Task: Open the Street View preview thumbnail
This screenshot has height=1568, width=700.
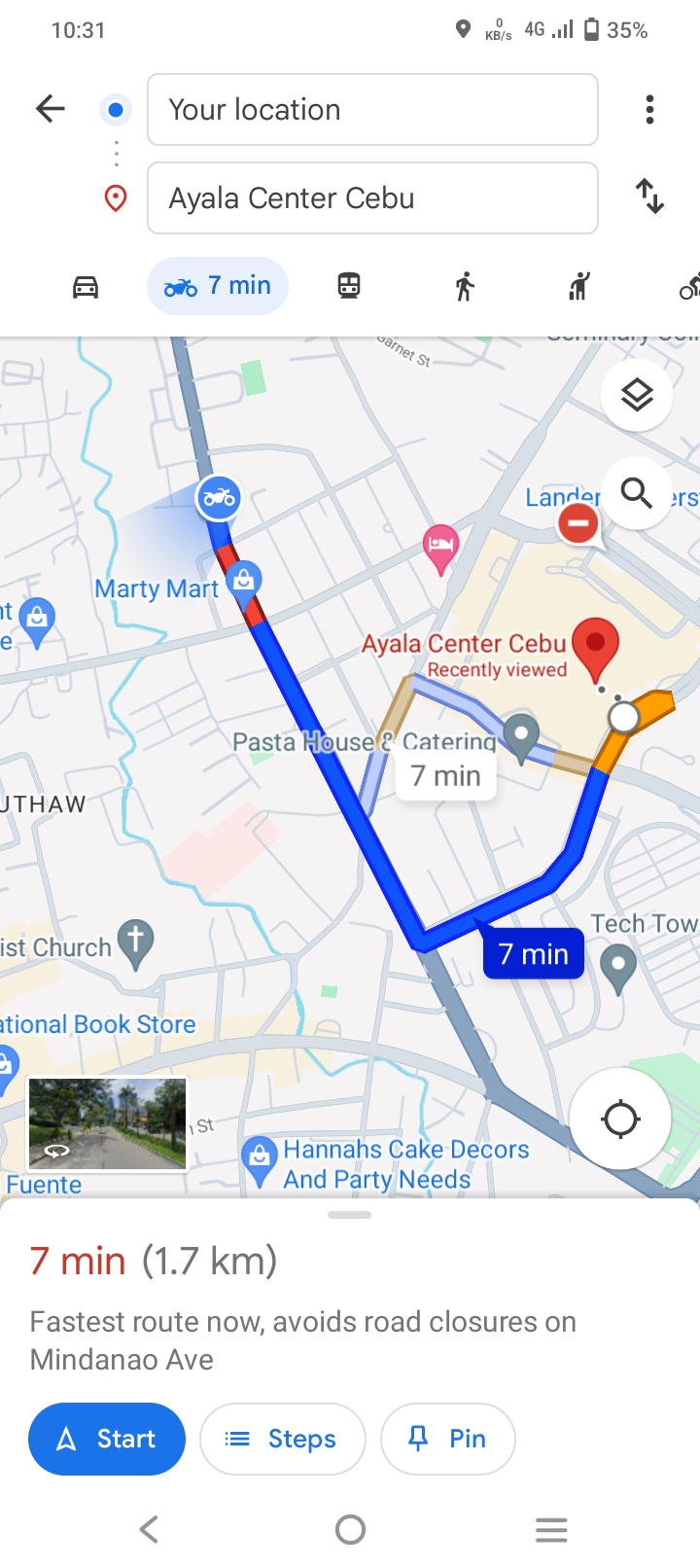Action: click(x=107, y=1123)
